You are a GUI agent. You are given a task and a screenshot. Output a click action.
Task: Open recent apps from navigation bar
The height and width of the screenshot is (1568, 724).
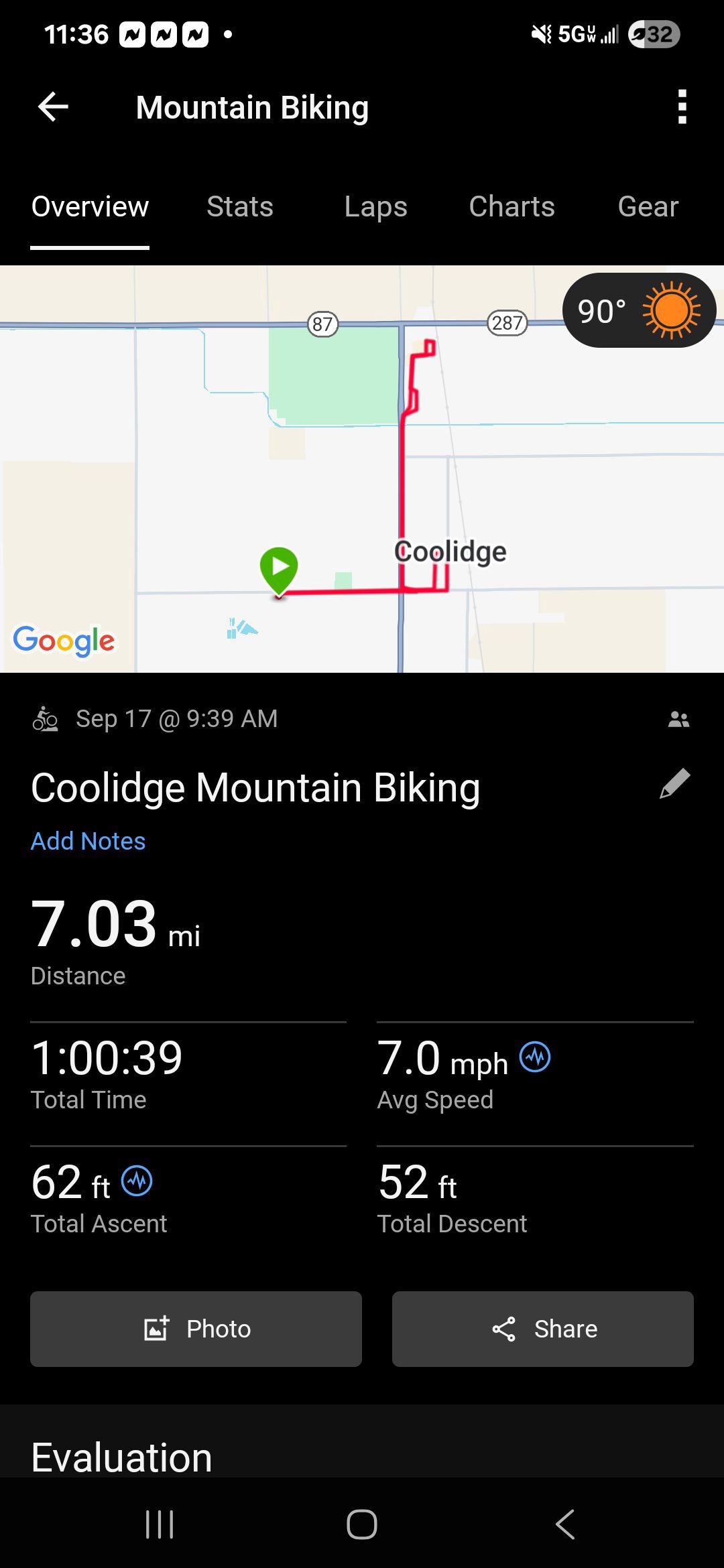160,1524
